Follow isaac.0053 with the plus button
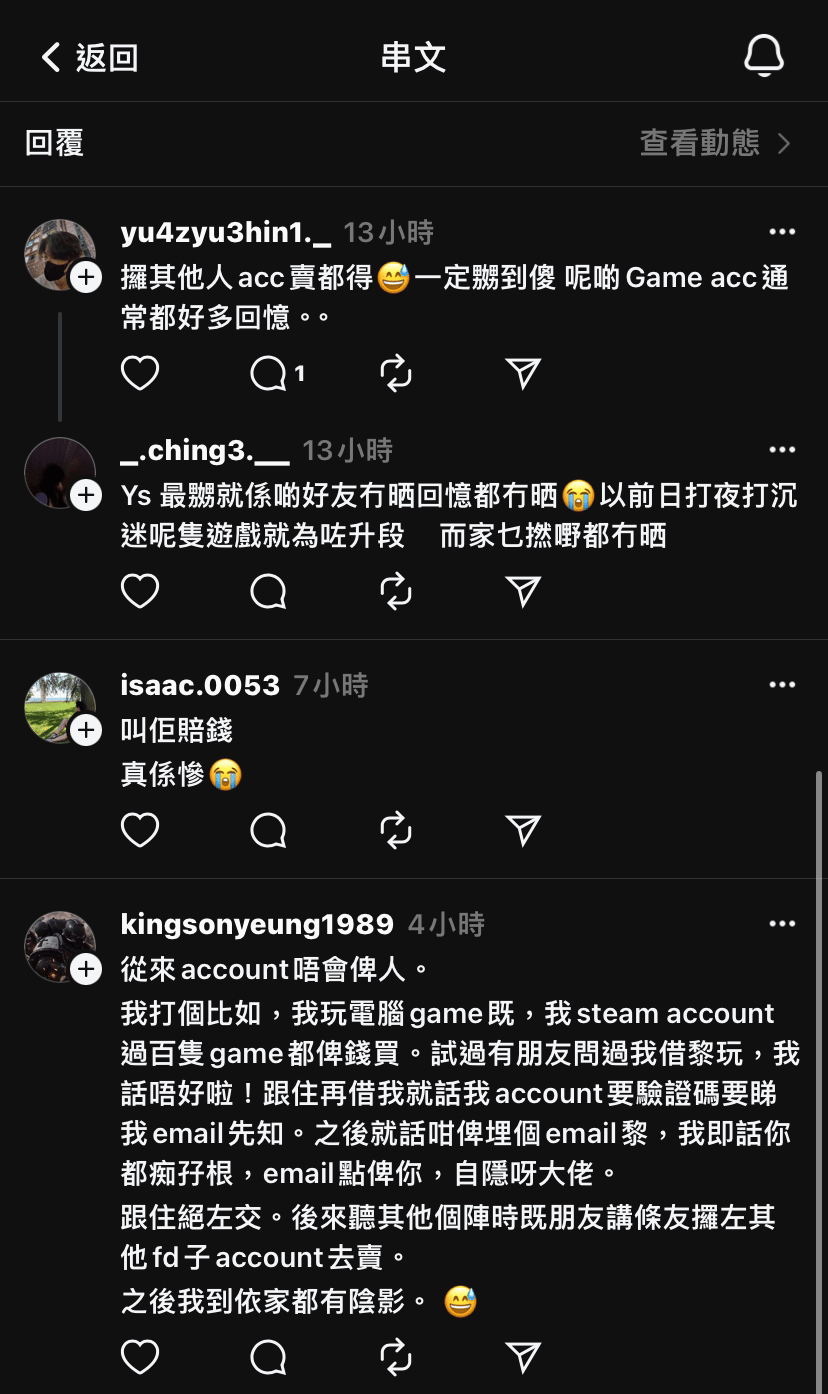The image size is (828, 1394). [x=86, y=731]
